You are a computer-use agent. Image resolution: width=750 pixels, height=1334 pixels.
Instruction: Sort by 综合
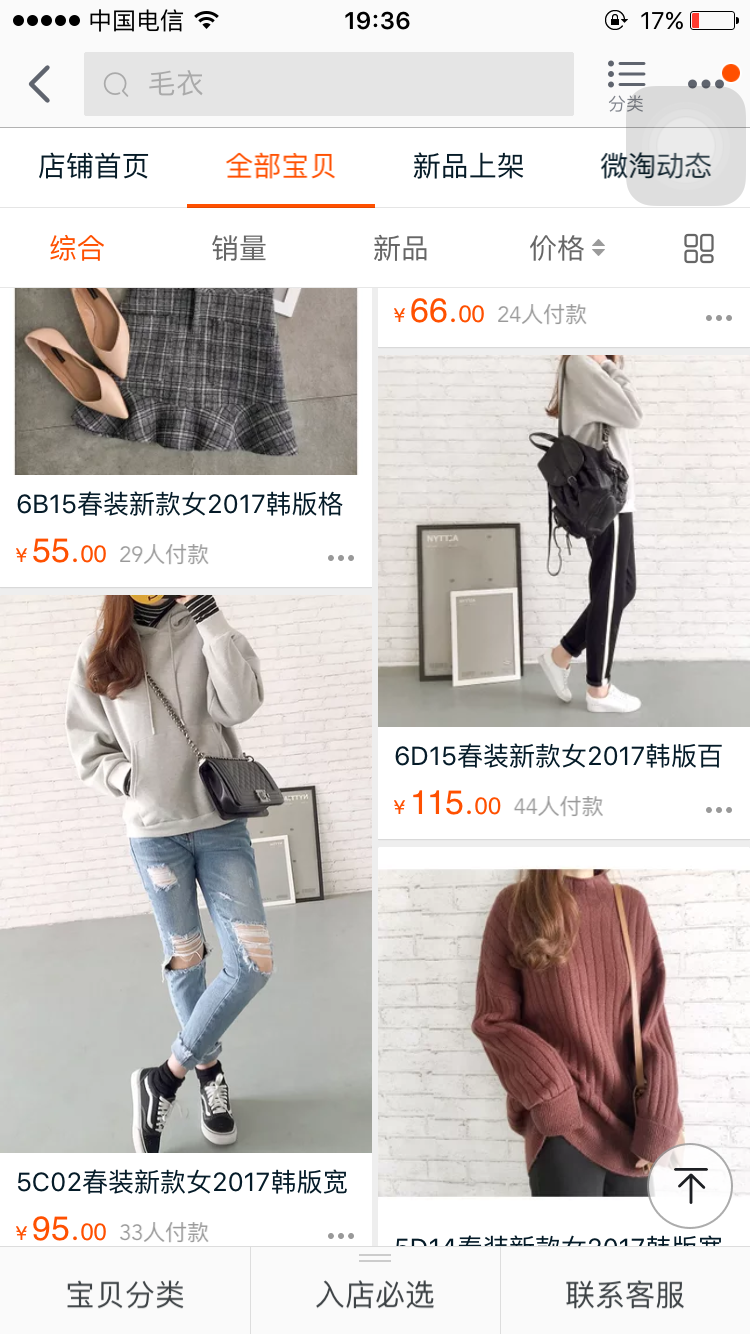pos(77,248)
